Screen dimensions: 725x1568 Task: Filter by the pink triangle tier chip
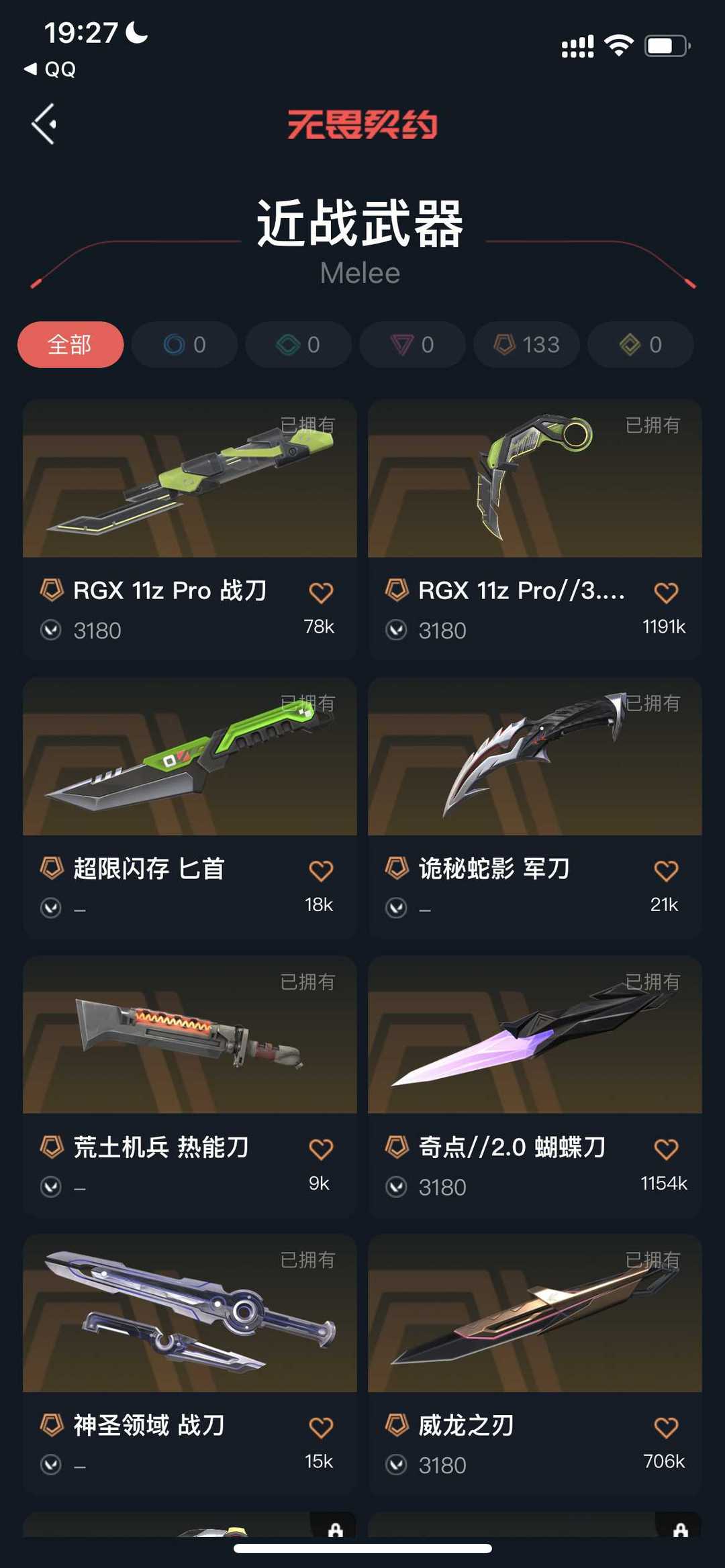[412, 344]
